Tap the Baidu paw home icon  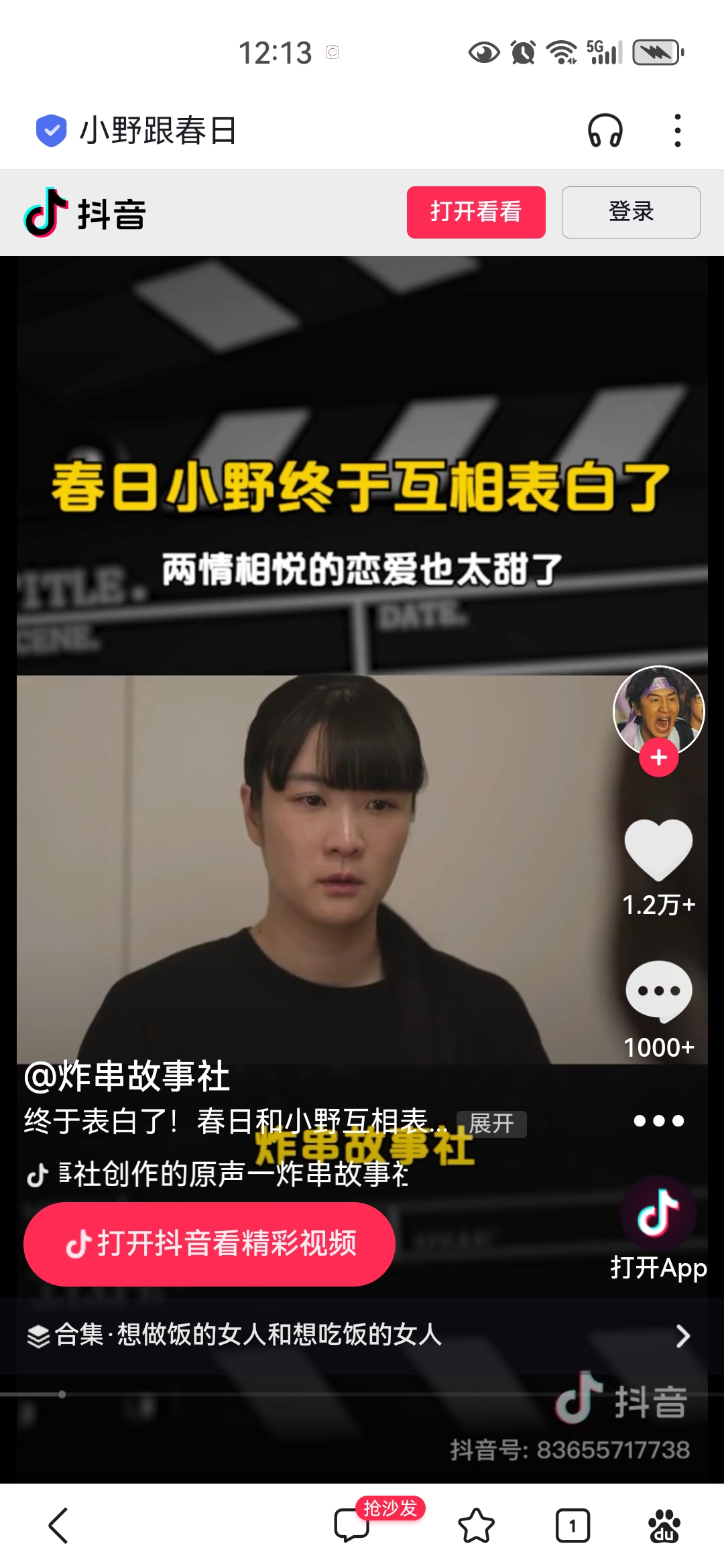click(664, 1526)
